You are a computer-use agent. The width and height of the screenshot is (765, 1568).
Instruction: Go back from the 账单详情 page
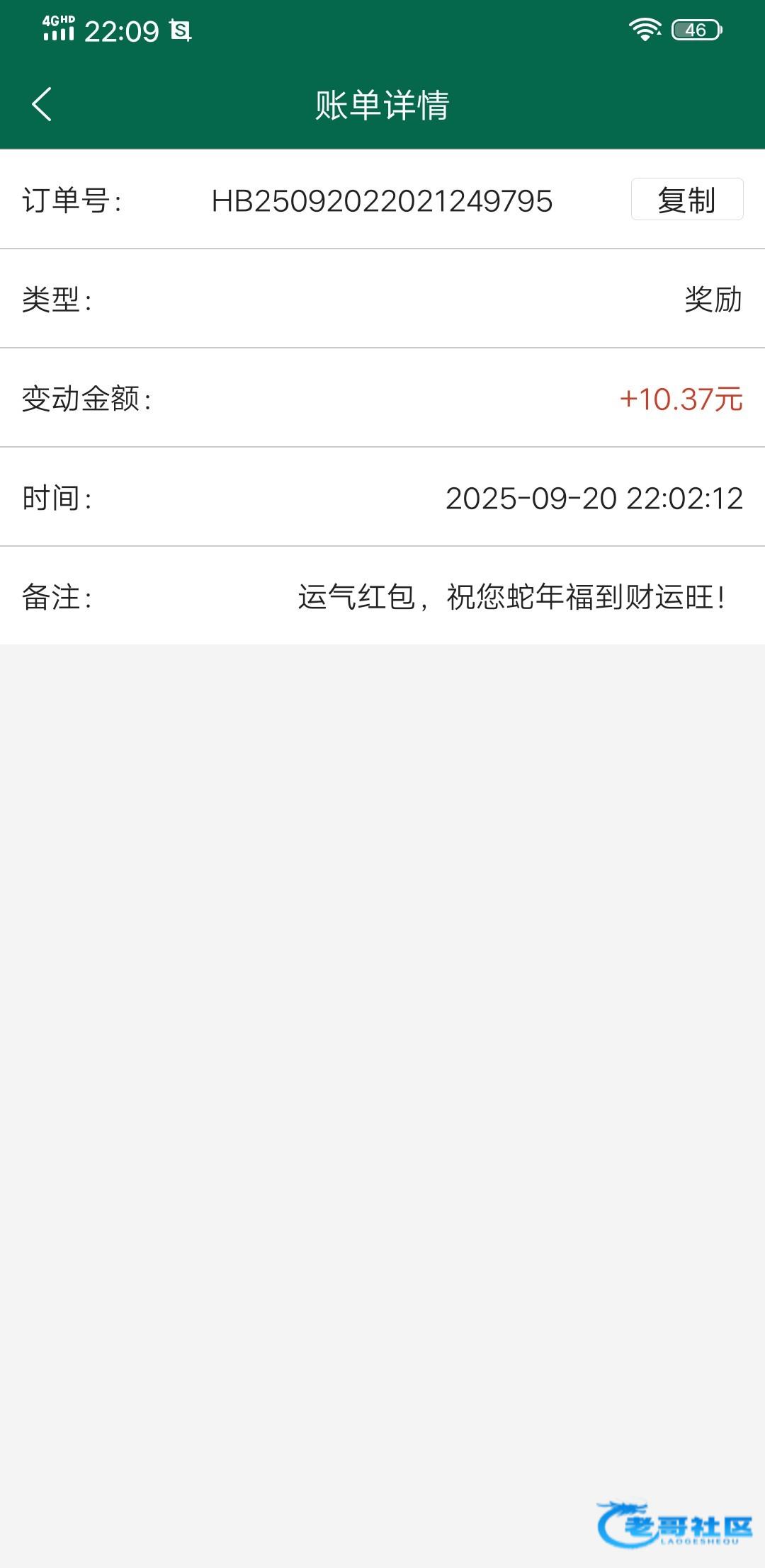click(42, 104)
